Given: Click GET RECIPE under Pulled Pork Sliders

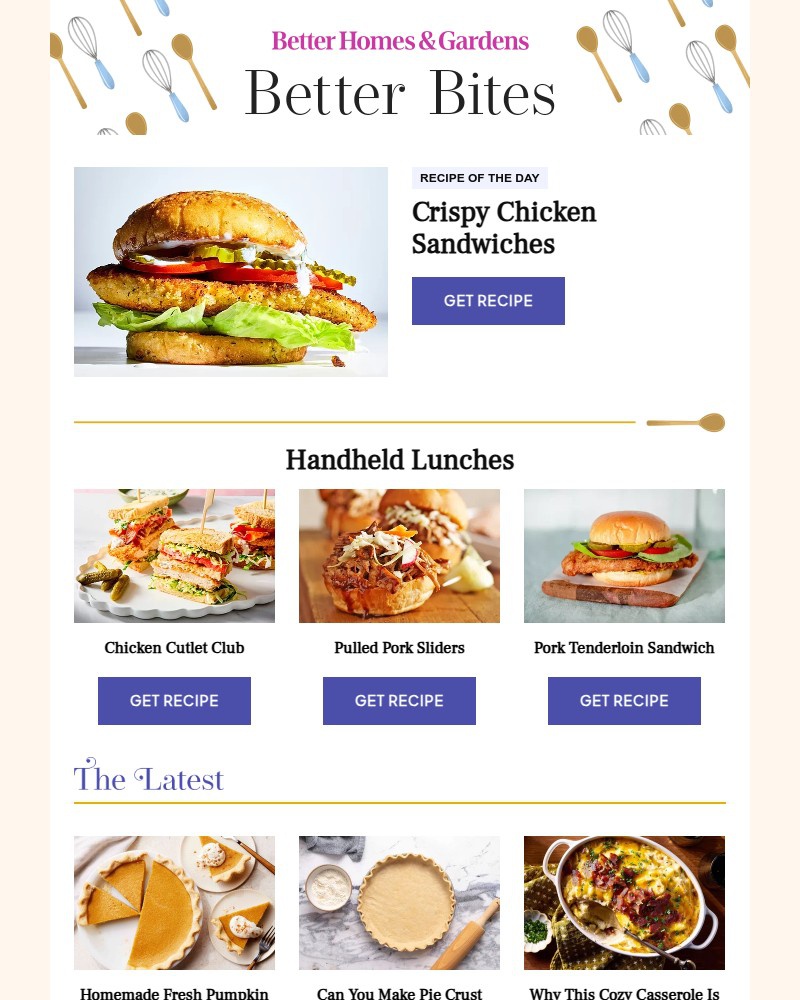Looking at the screenshot, I should [399, 700].
